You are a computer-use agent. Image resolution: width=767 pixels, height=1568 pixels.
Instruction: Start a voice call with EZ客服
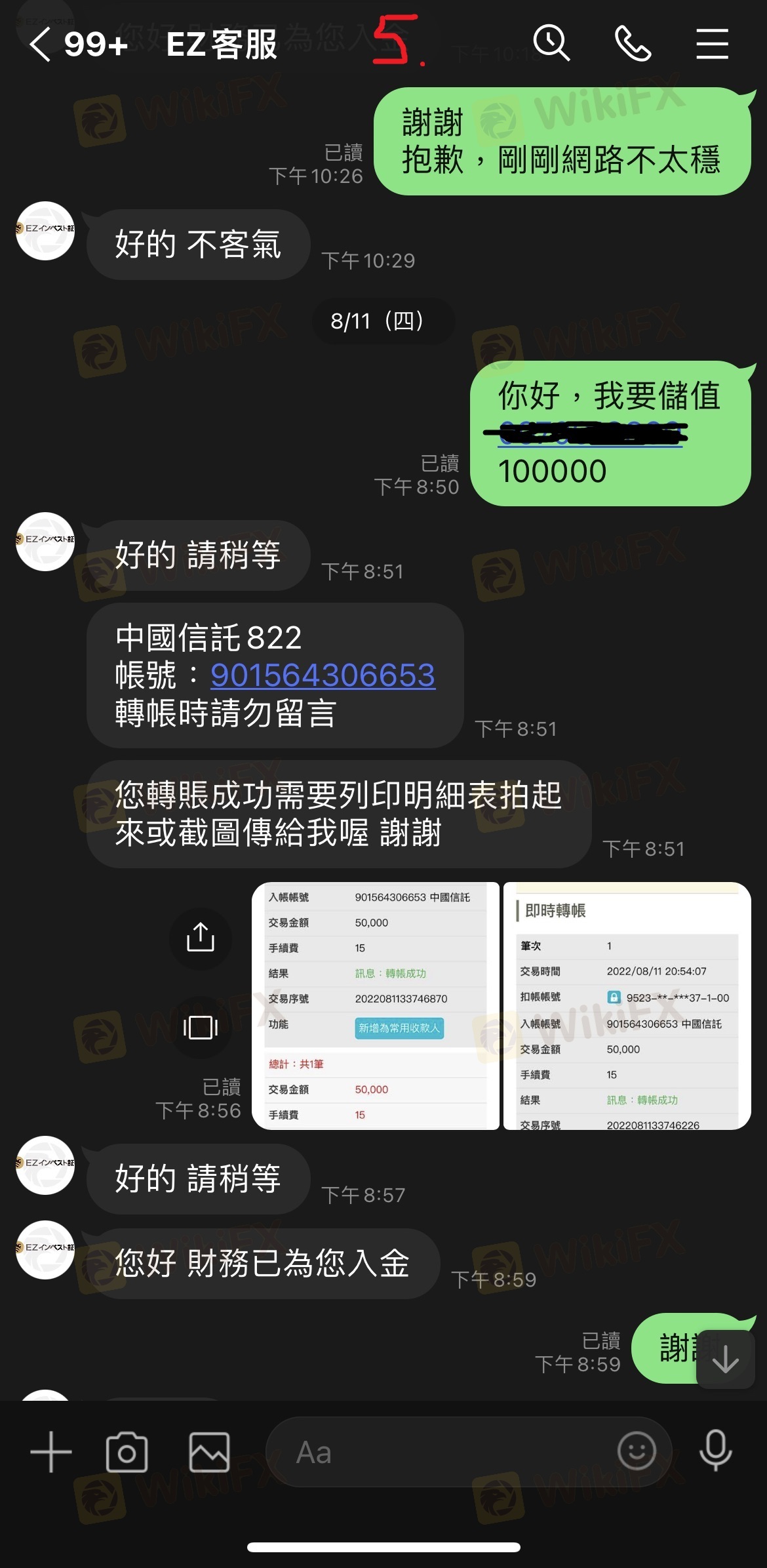tap(633, 44)
